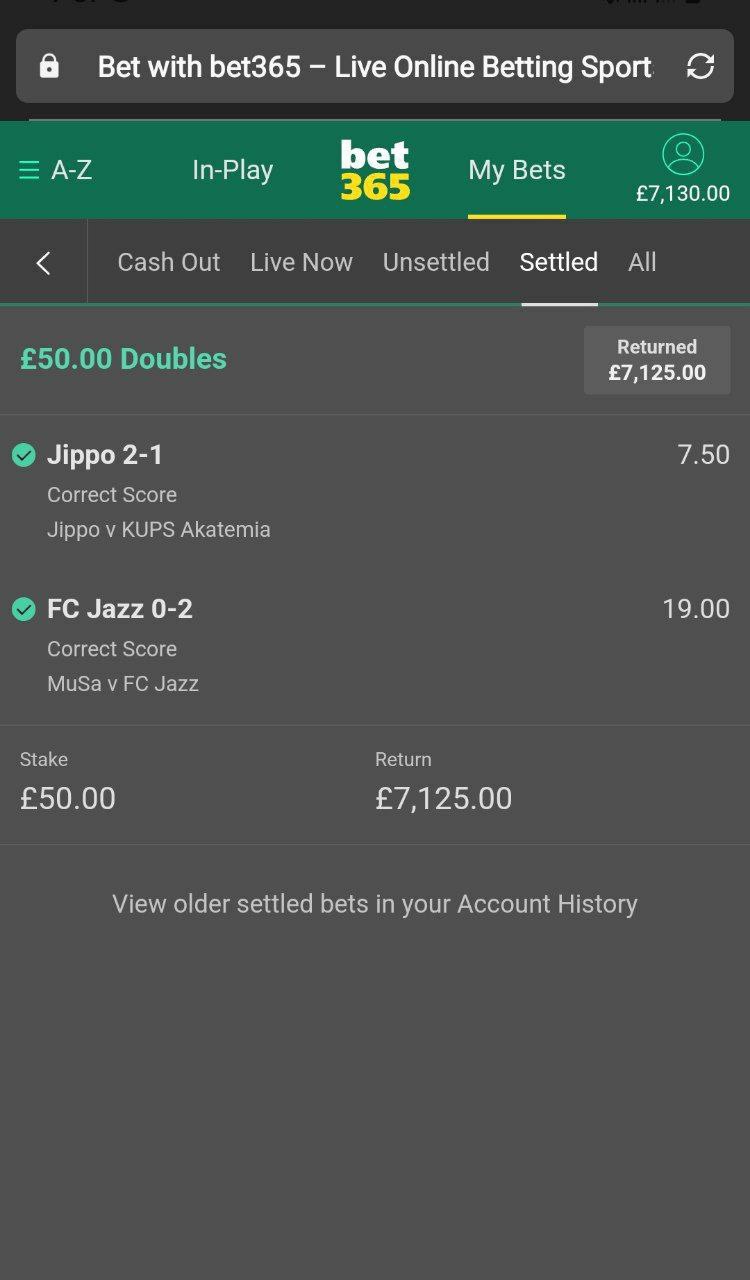
Task: Open the account profile icon
Action: coord(683,156)
